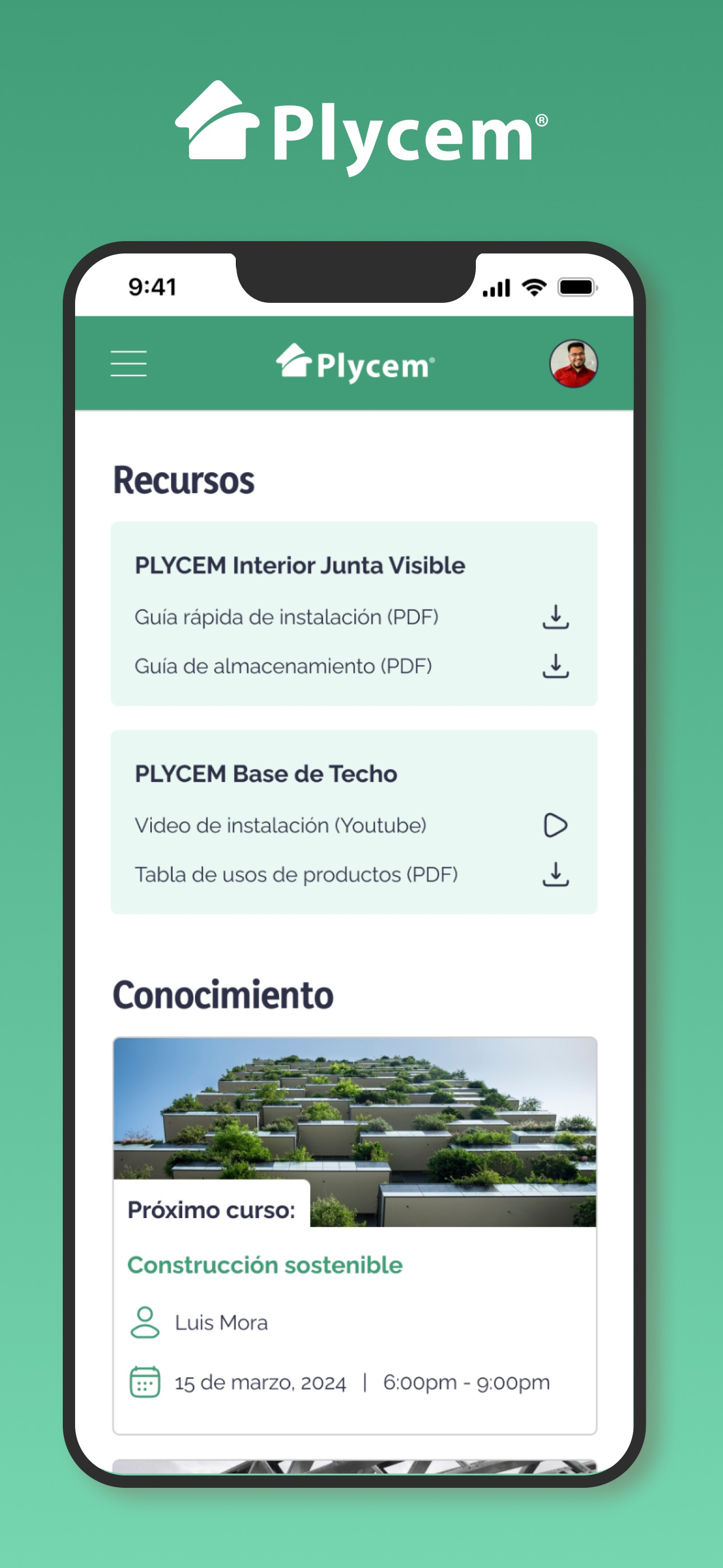
Task: Open the hamburger navigation menu
Action: 128,363
